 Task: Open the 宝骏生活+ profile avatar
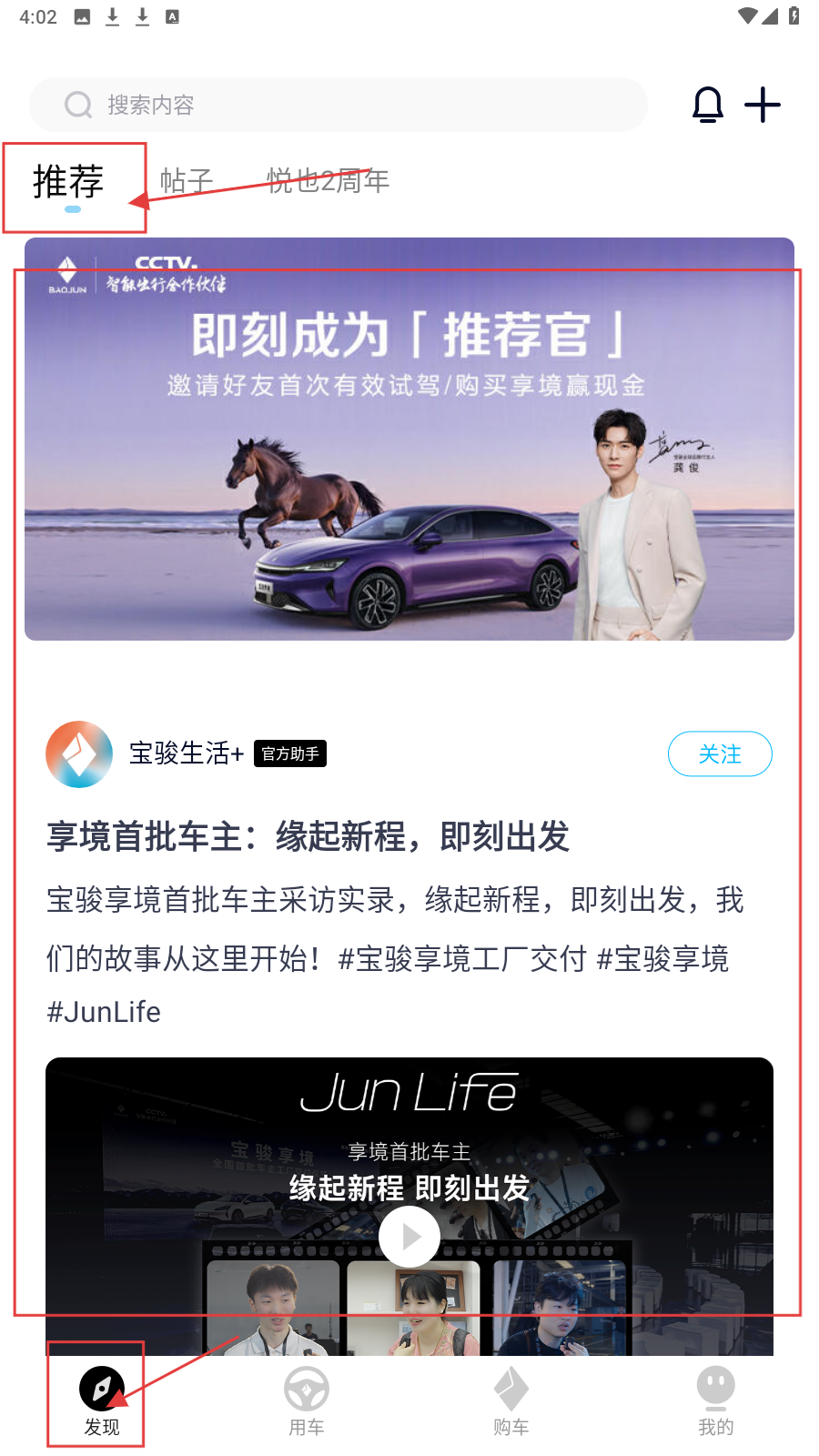(x=79, y=754)
